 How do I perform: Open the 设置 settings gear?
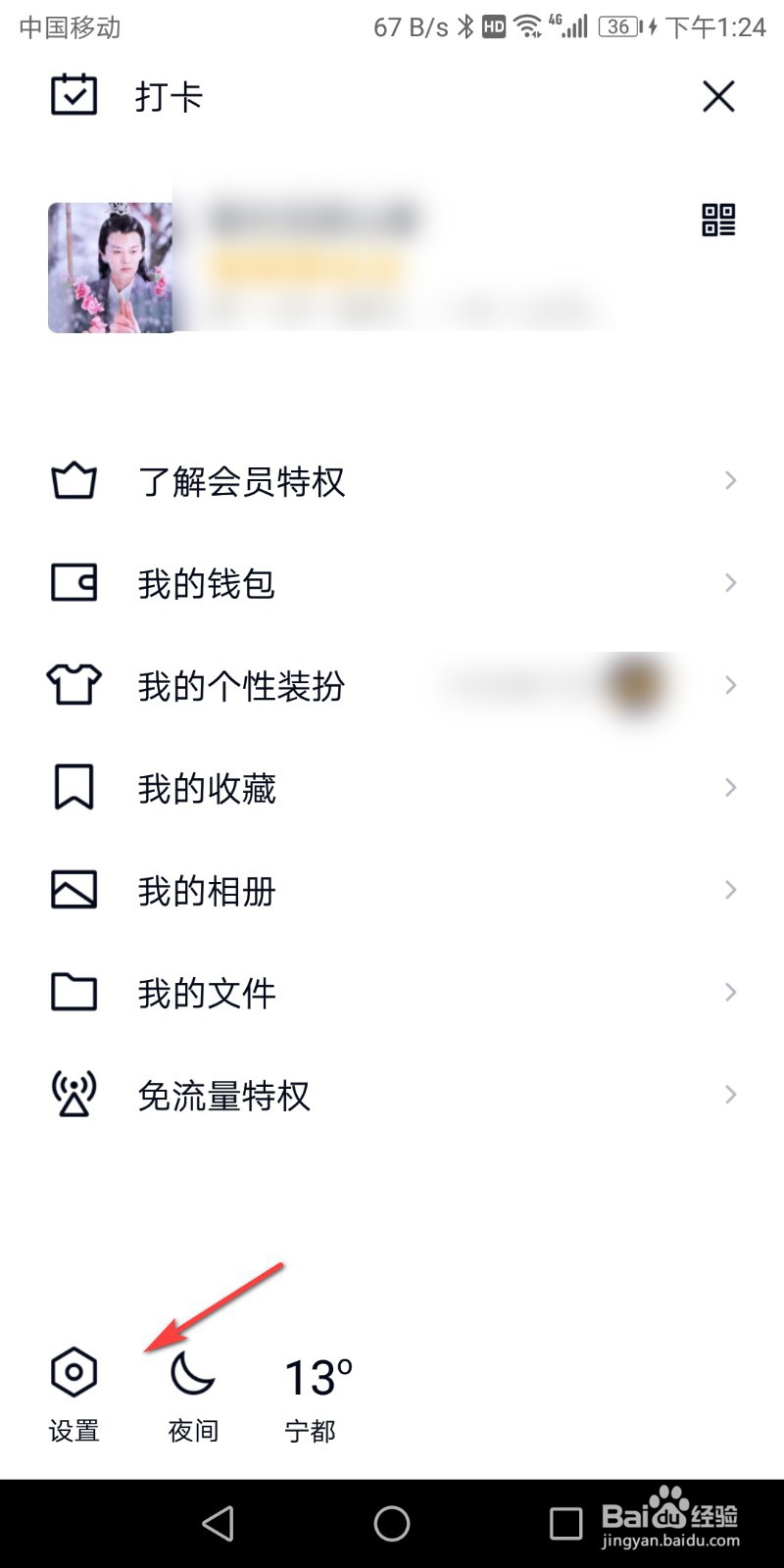[73, 1376]
